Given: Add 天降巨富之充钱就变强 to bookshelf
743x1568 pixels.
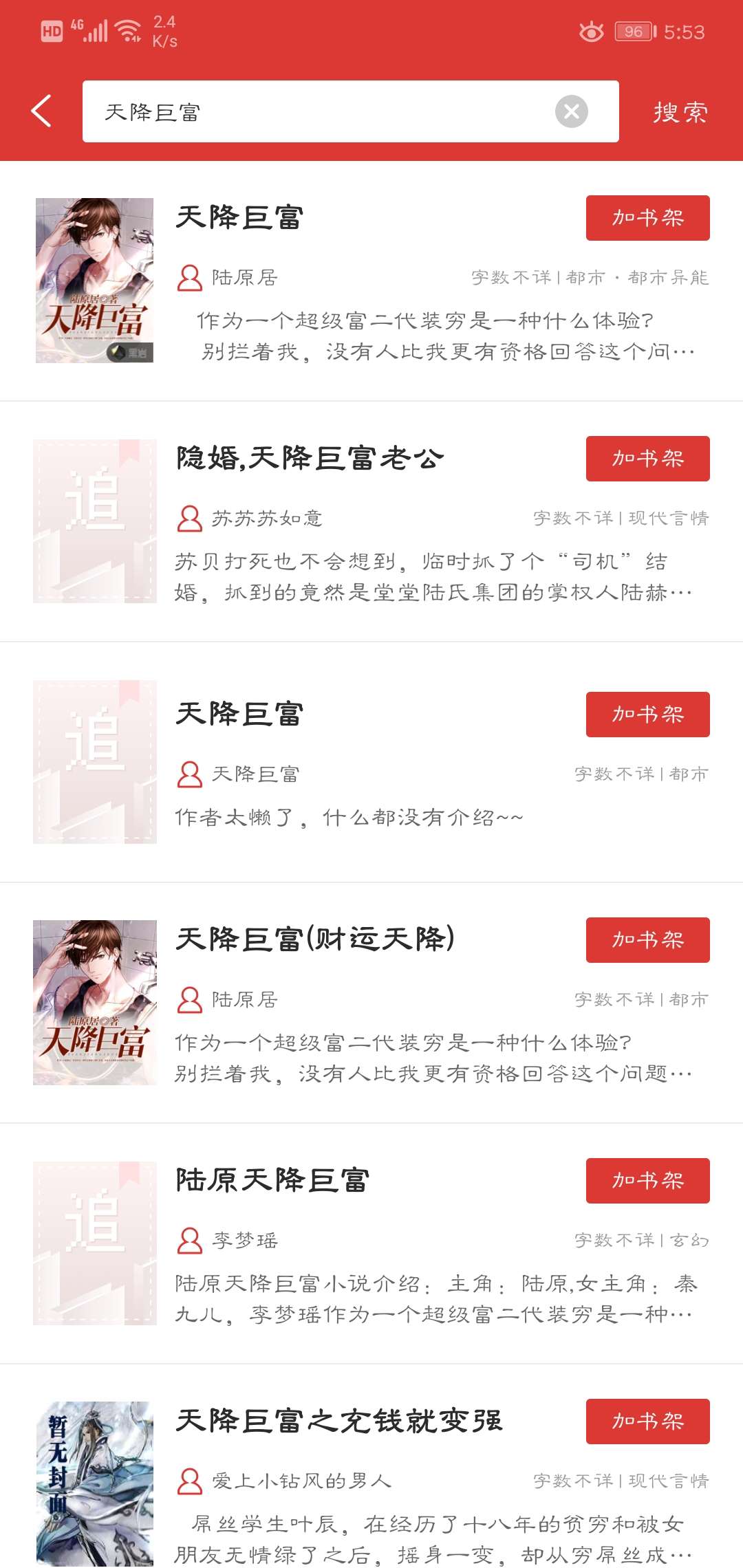Looking at the screenshot, I should (x=648, y=1422).
